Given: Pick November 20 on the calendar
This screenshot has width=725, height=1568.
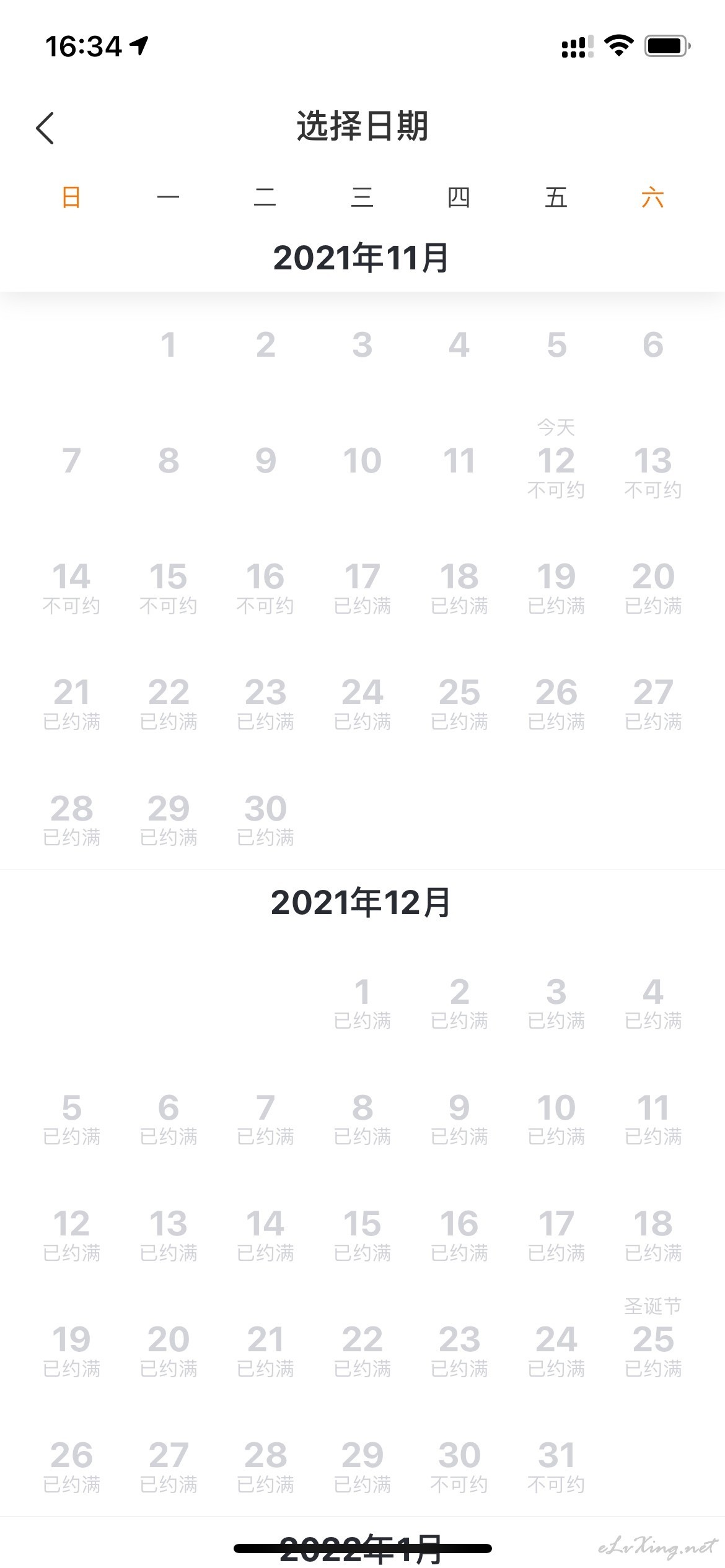Looking at the screenshot, I should [x=653, y=588].
